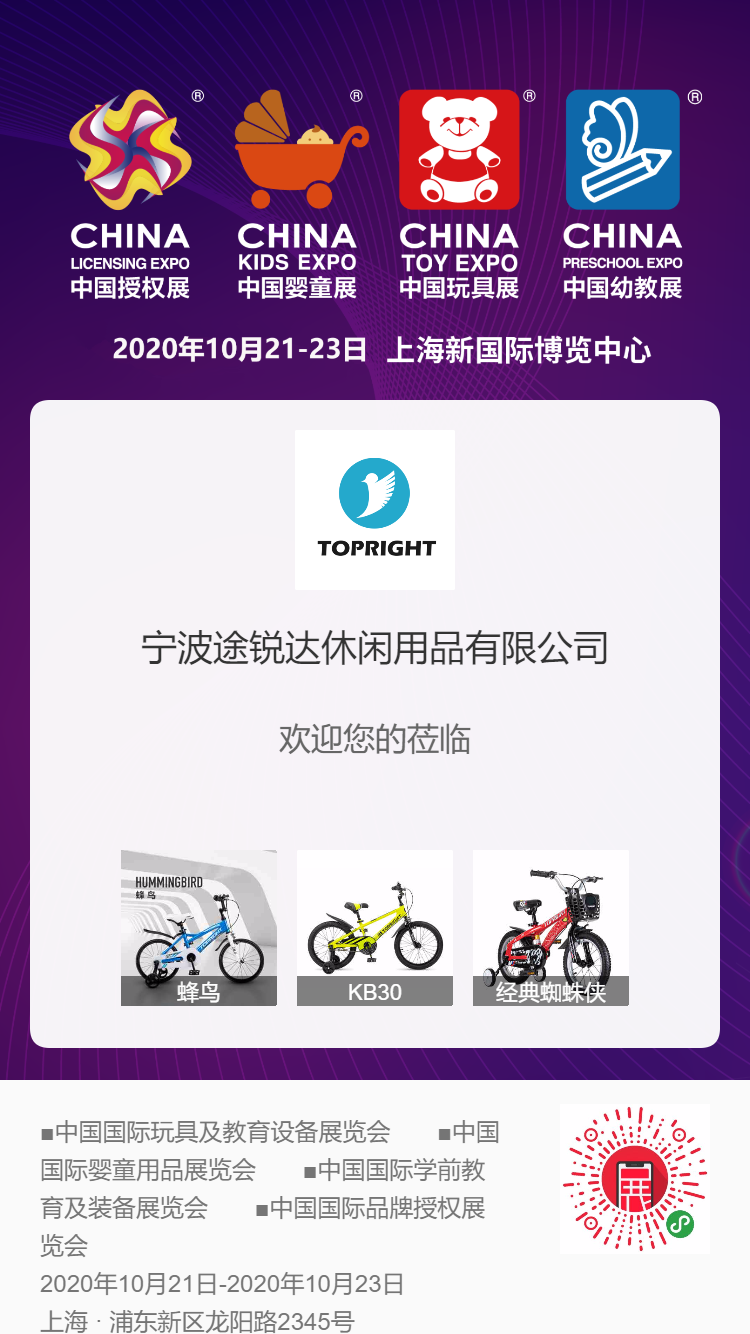
Task: Open the TOPRIGHT company logo card
Action: tap(374, 510)
